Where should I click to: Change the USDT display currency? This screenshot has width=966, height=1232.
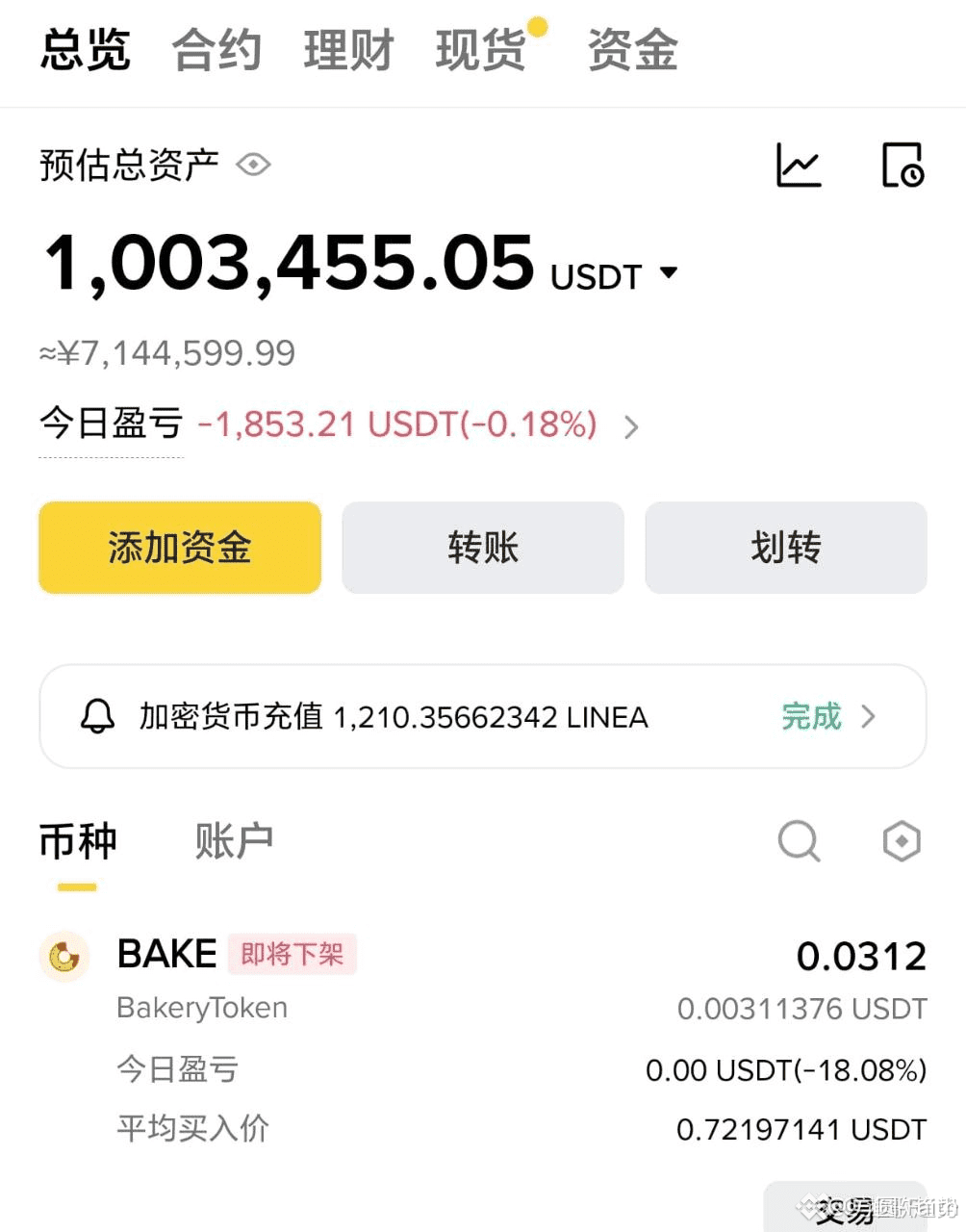pos(669,273)
